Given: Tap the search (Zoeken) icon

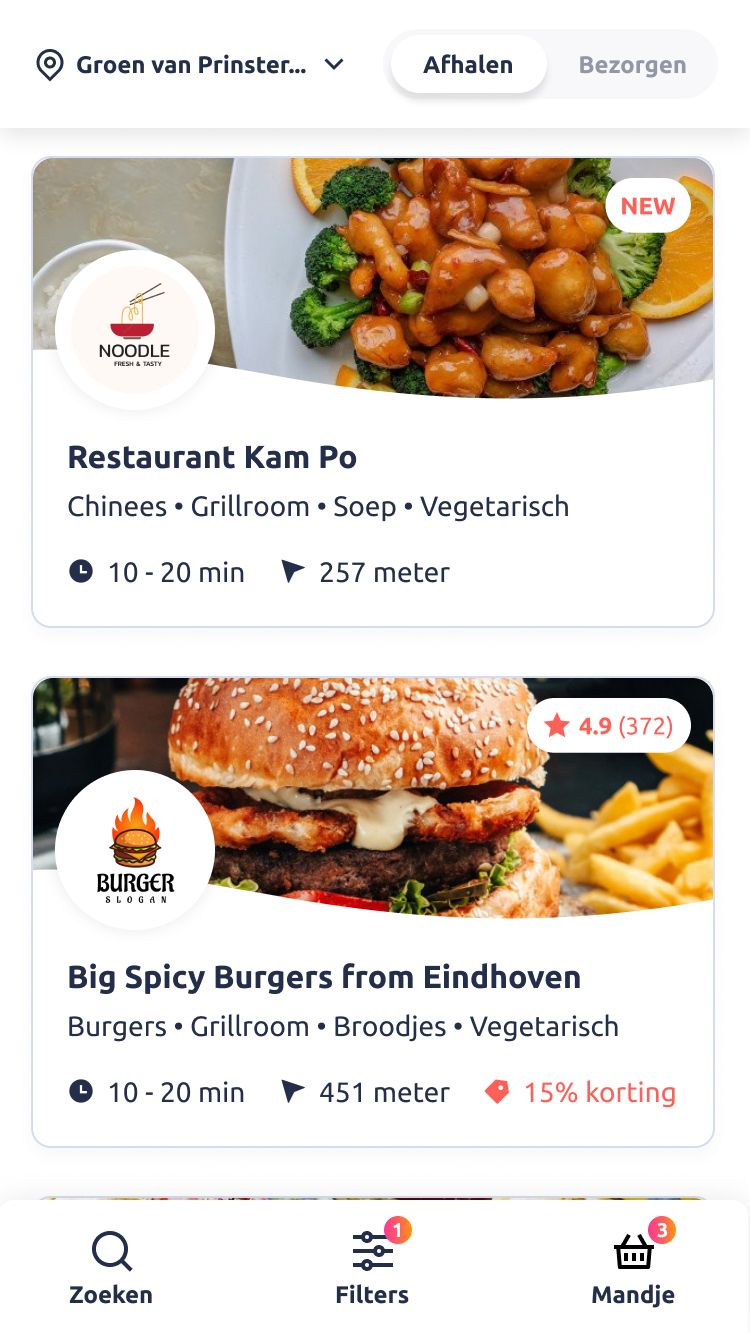Looking at the screenshot, I should pyautogui.click(x=110, y=1251).
